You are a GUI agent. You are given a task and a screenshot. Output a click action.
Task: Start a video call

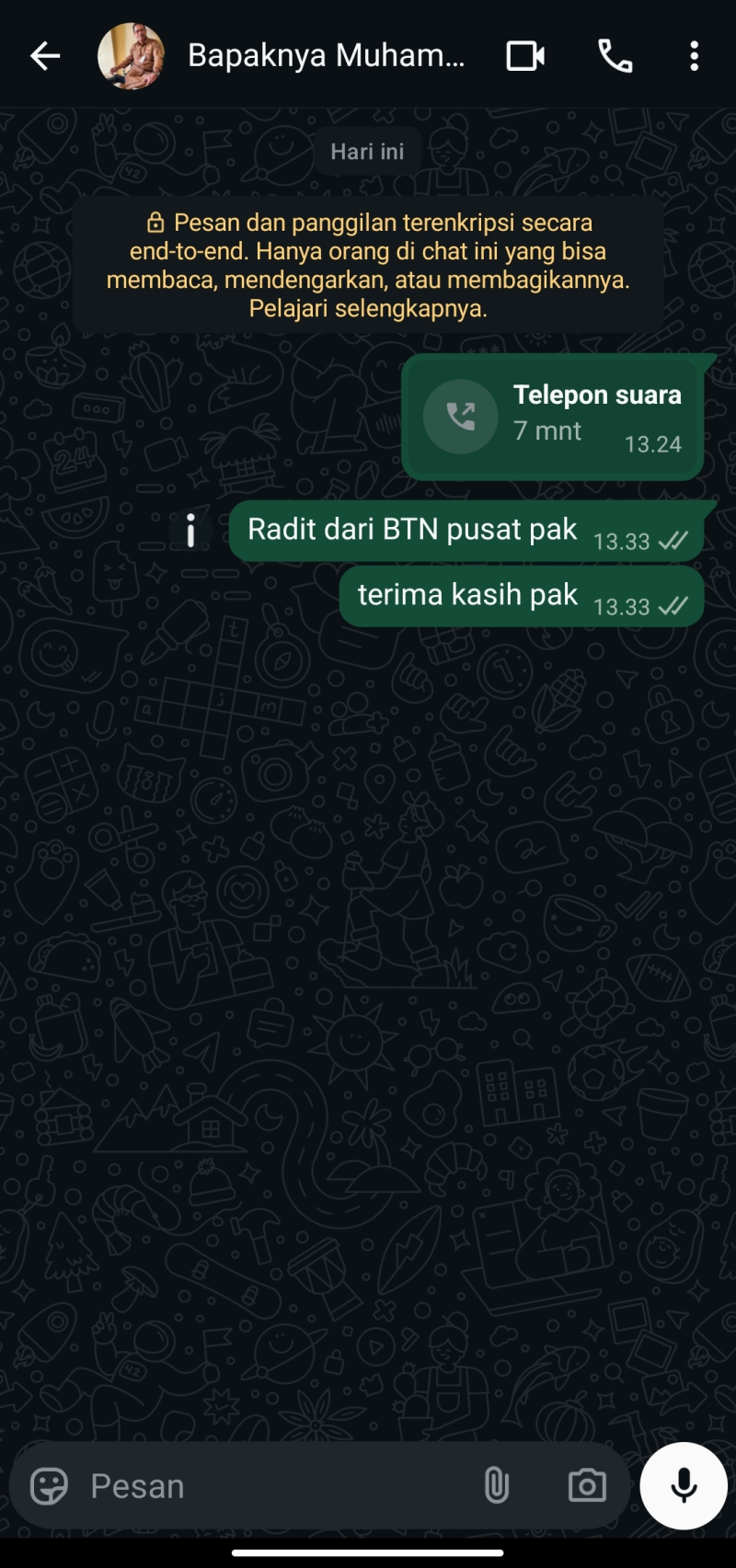[525, 56]
